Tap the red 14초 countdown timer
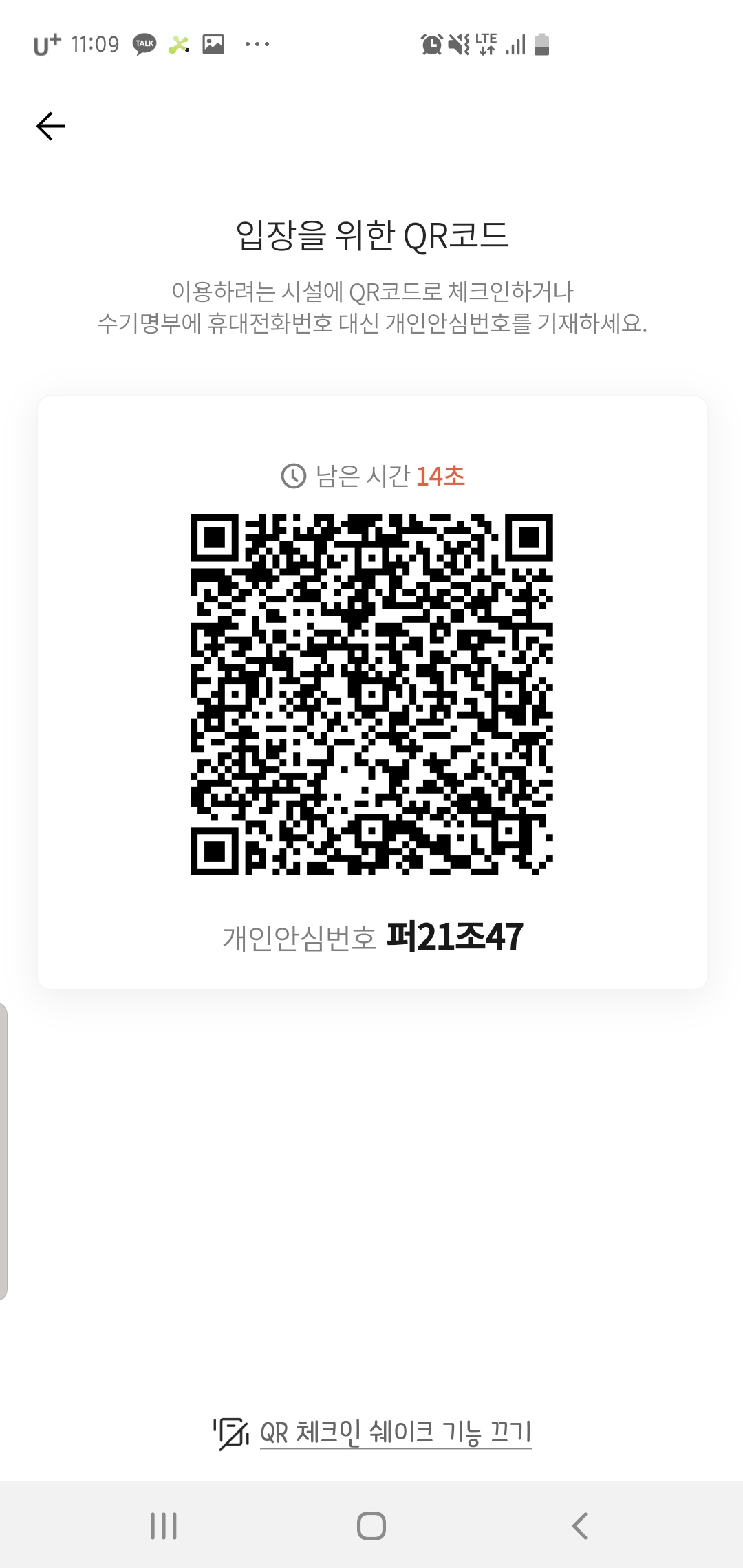Image resolution: width=743 pixels, height=1568 pixels. point(442,476)
